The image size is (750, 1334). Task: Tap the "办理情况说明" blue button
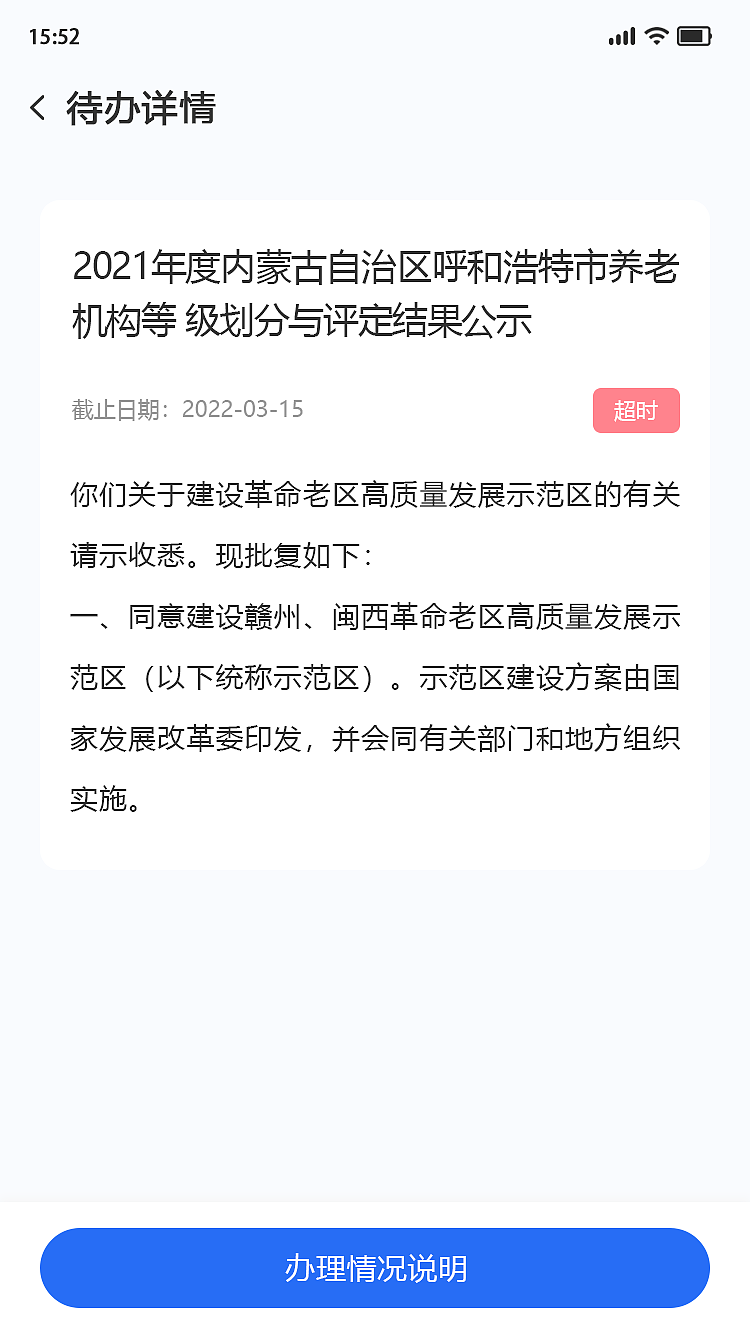click(x=375, y=1267)
